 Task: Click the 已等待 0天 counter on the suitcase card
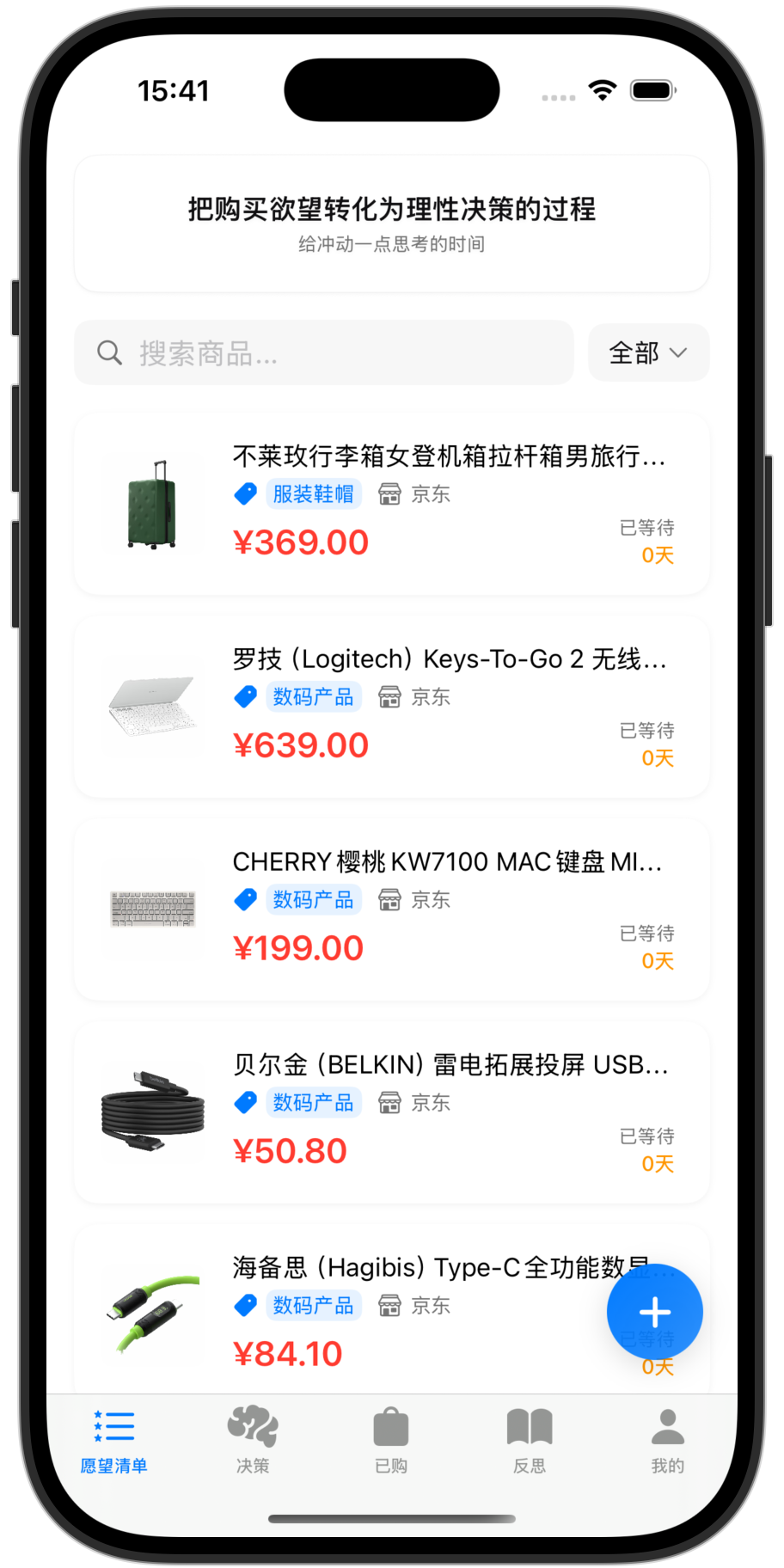[655, 542]
